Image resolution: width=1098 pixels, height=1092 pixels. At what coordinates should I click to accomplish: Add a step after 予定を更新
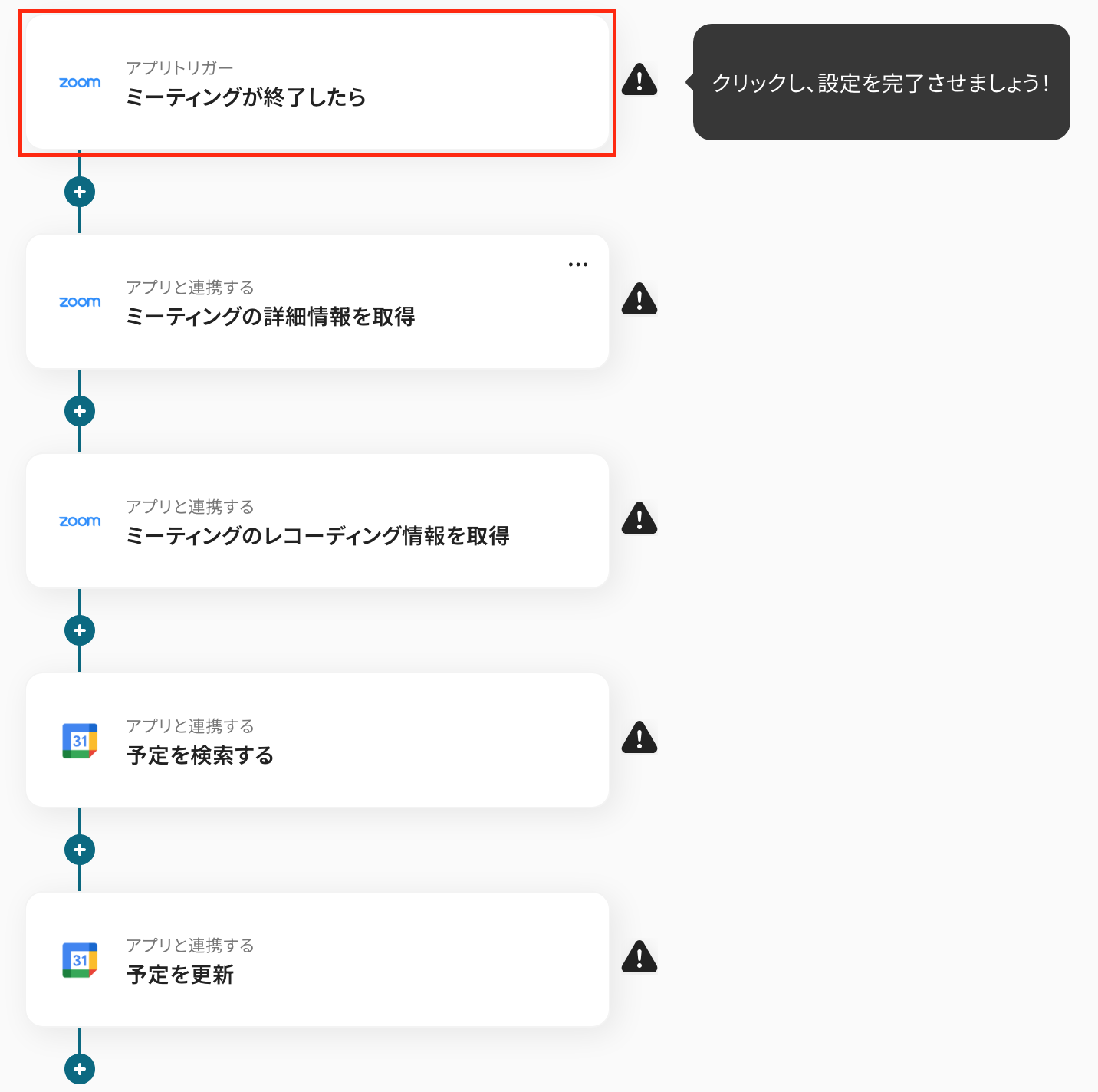[80, 1069]
